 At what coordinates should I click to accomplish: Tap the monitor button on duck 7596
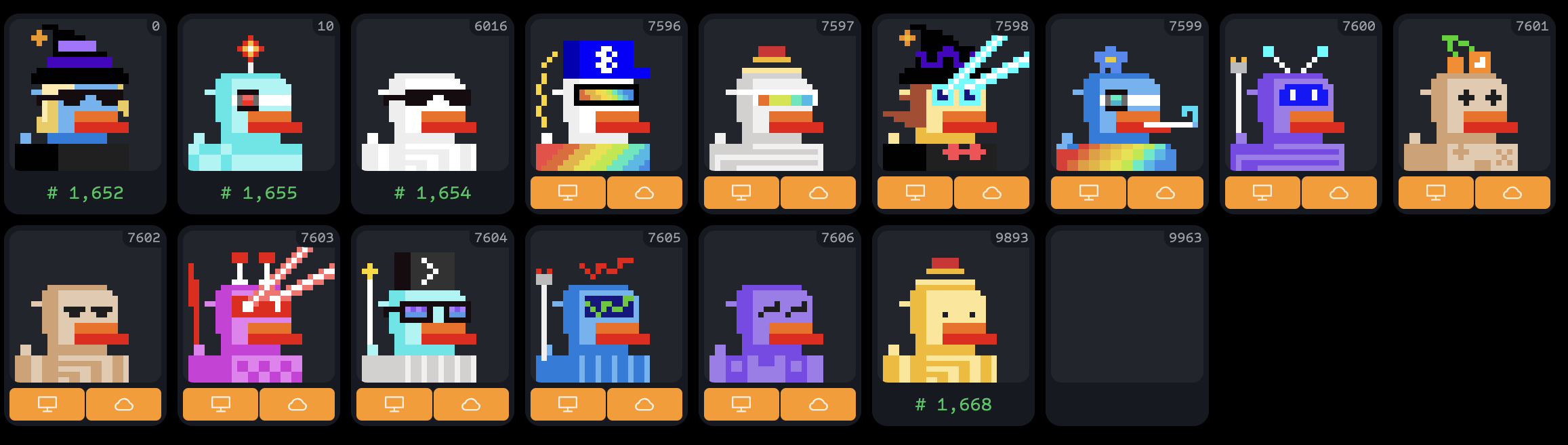568,193
